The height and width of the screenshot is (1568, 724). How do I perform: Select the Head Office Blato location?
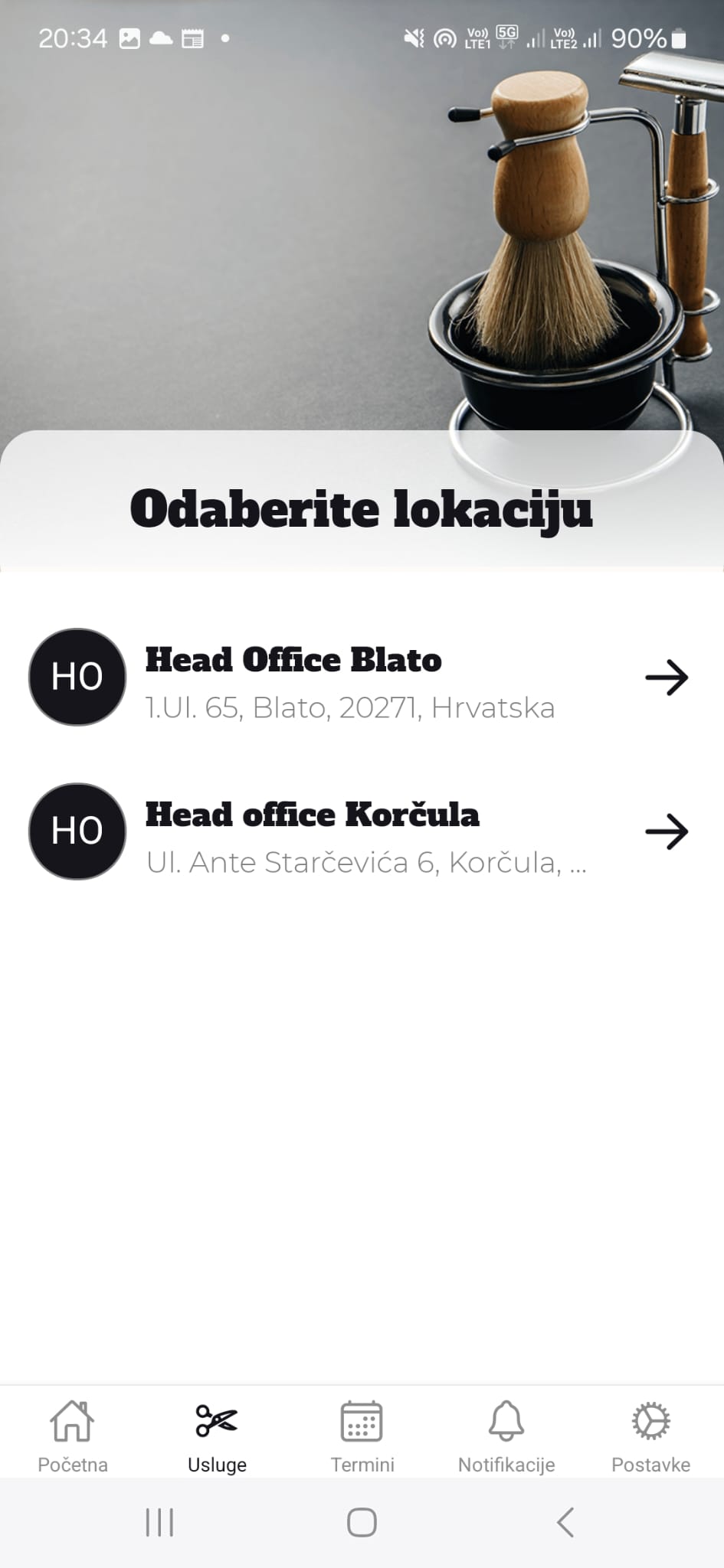tap(360, 678)
